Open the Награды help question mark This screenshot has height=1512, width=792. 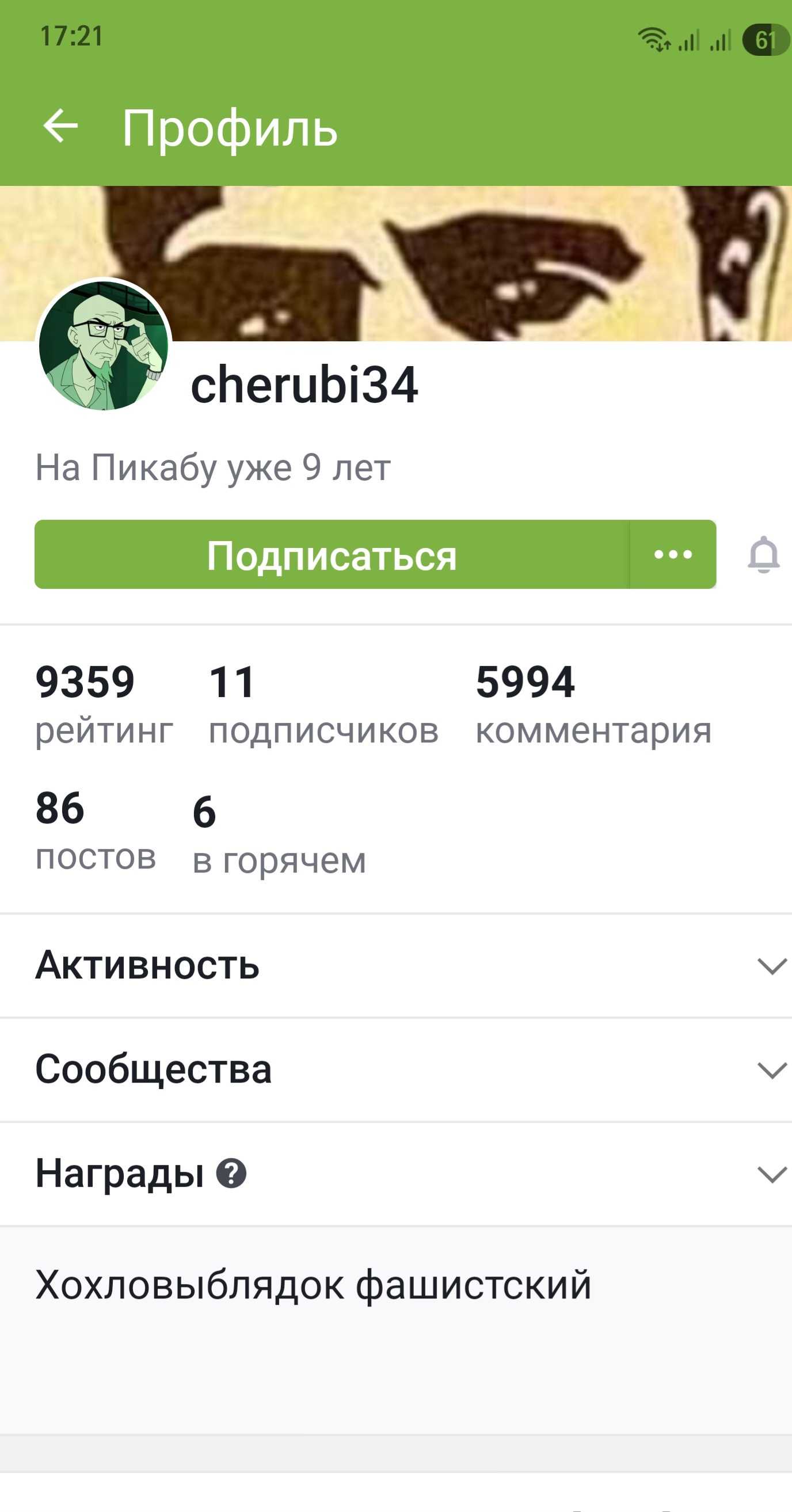231,1174
